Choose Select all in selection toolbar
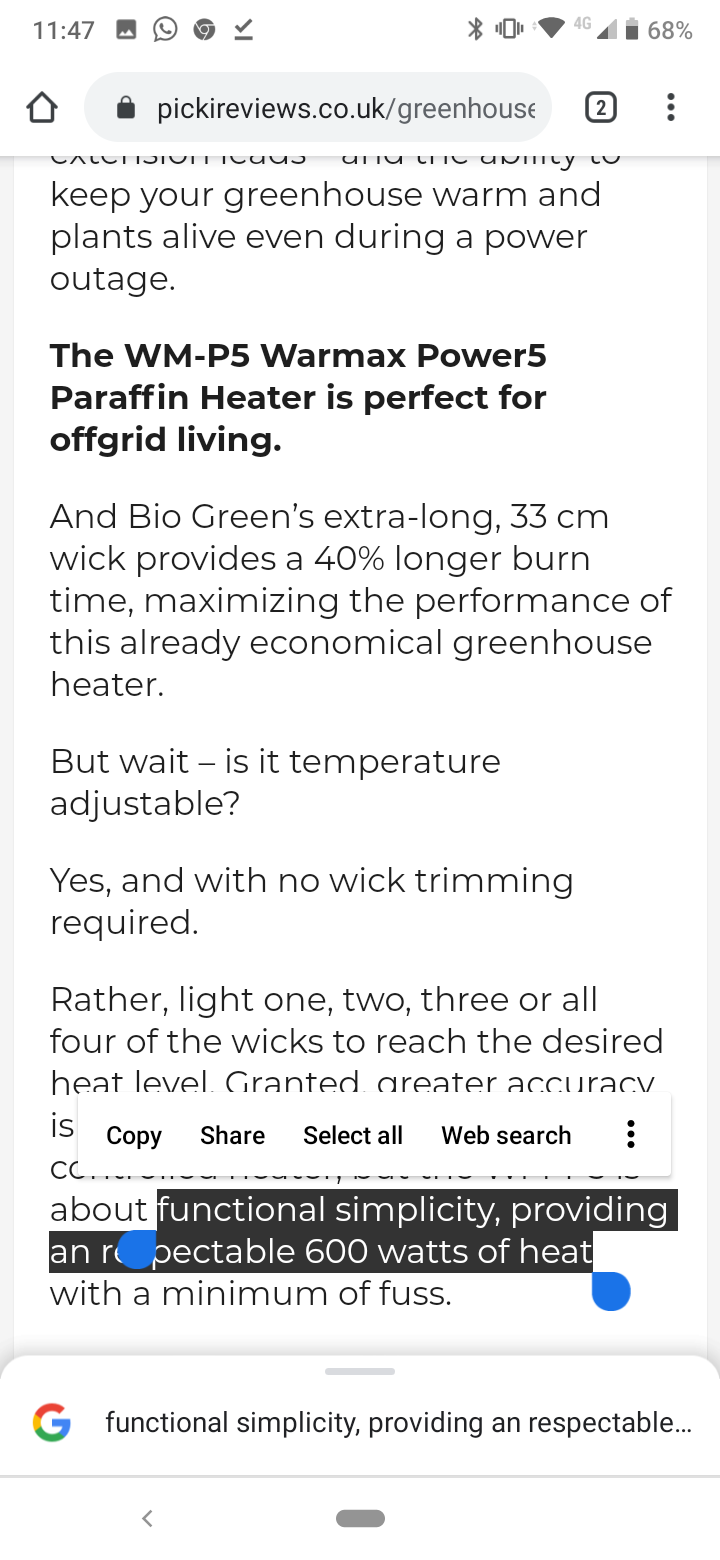 click(x=353, y=1135)
